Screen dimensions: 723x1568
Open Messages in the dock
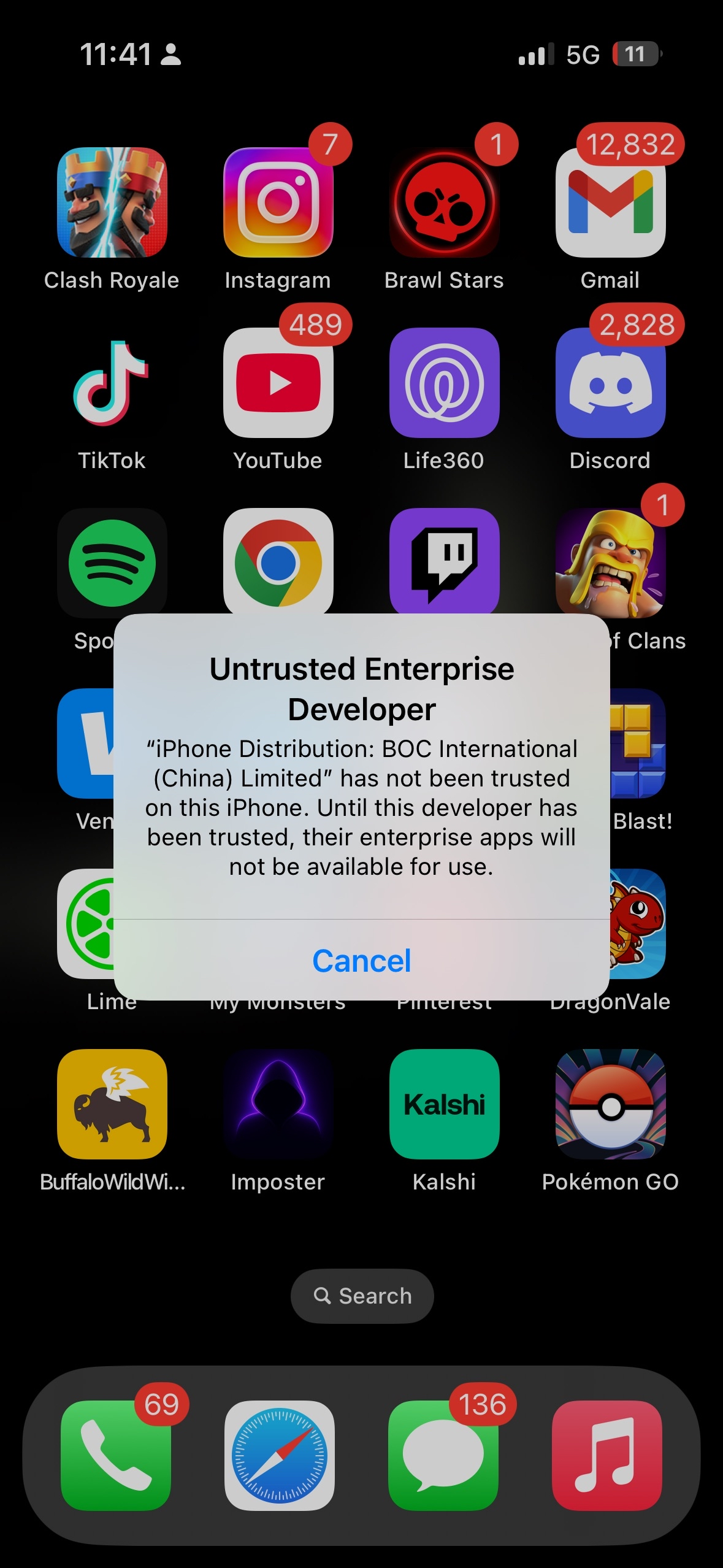point(443,1455)
